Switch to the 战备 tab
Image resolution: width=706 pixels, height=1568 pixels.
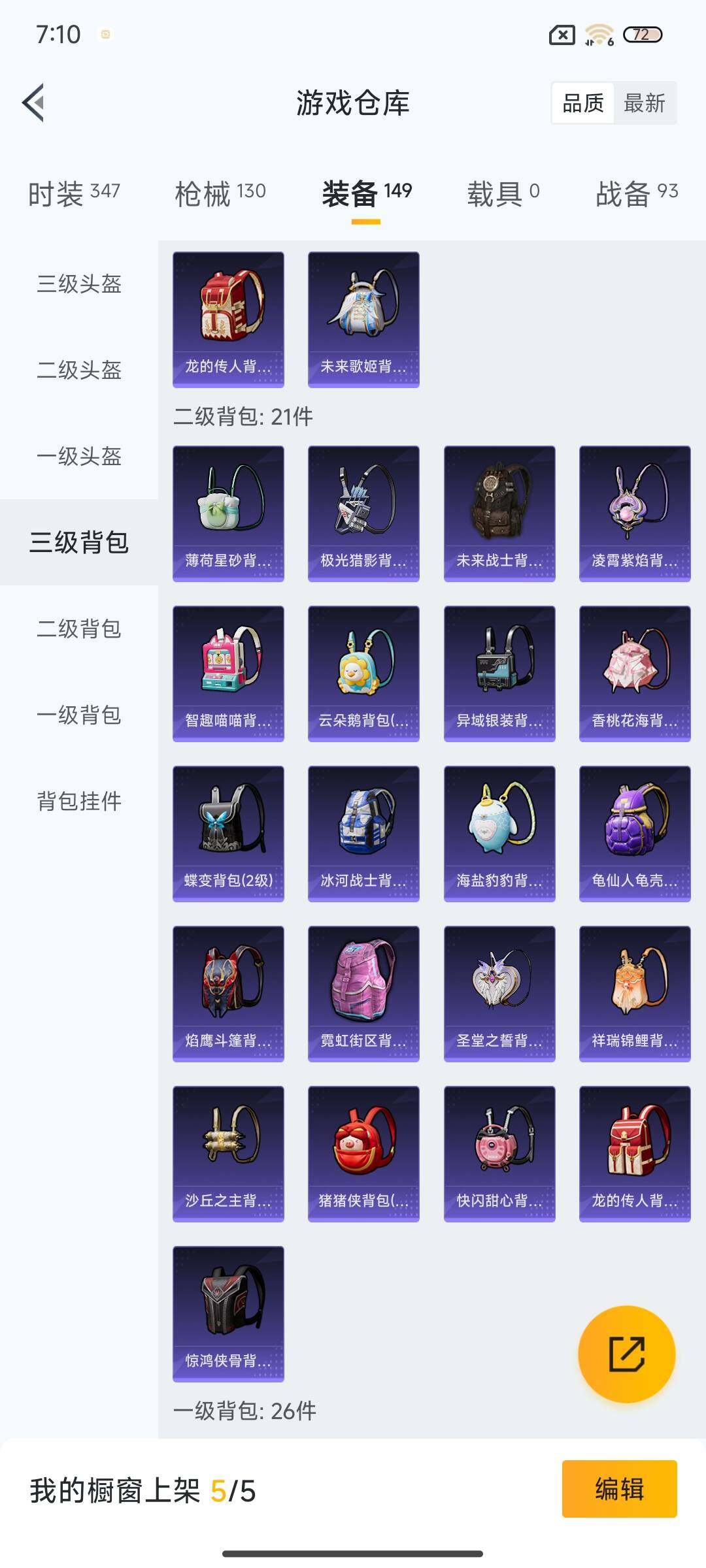636,193
